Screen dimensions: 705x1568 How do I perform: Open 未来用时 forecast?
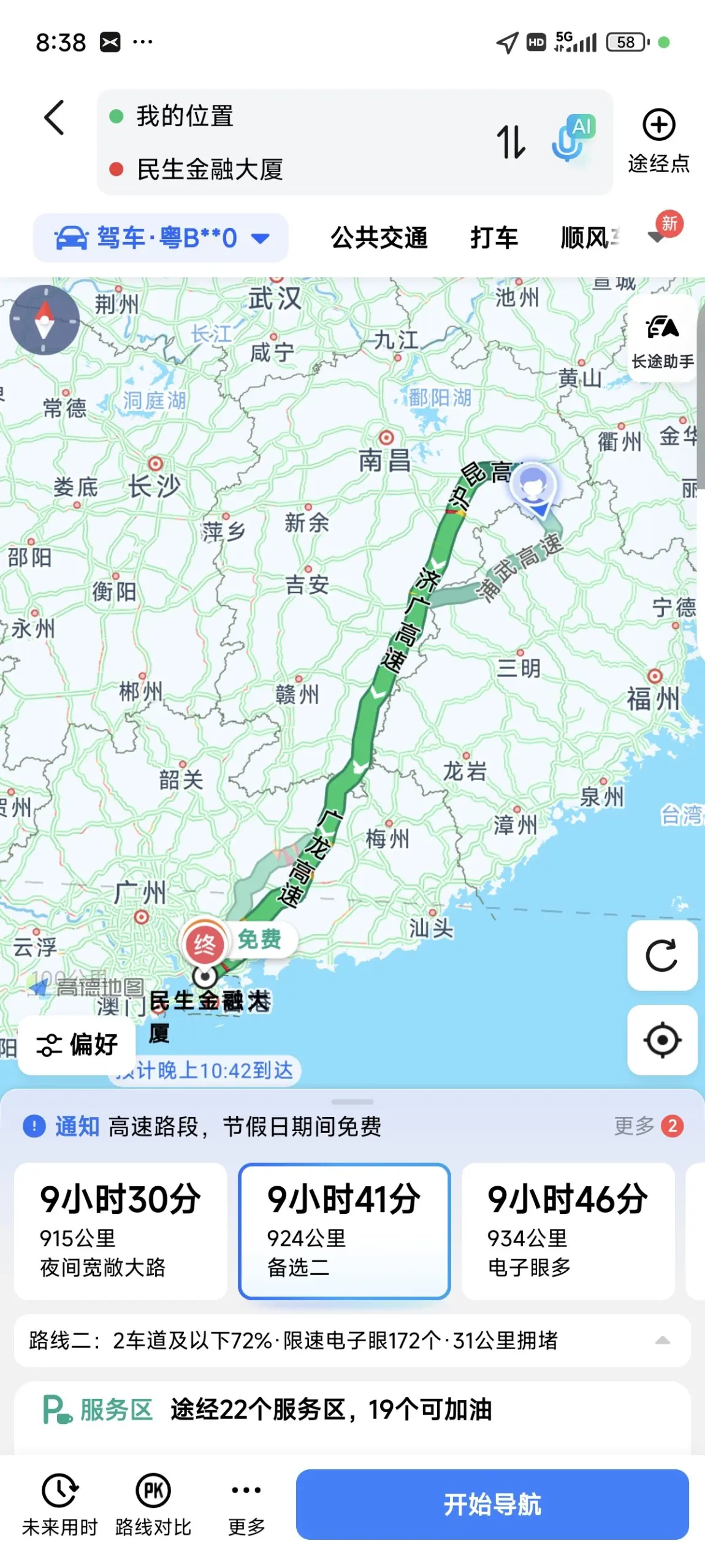pyautogui.click(x=59, y=1504)
